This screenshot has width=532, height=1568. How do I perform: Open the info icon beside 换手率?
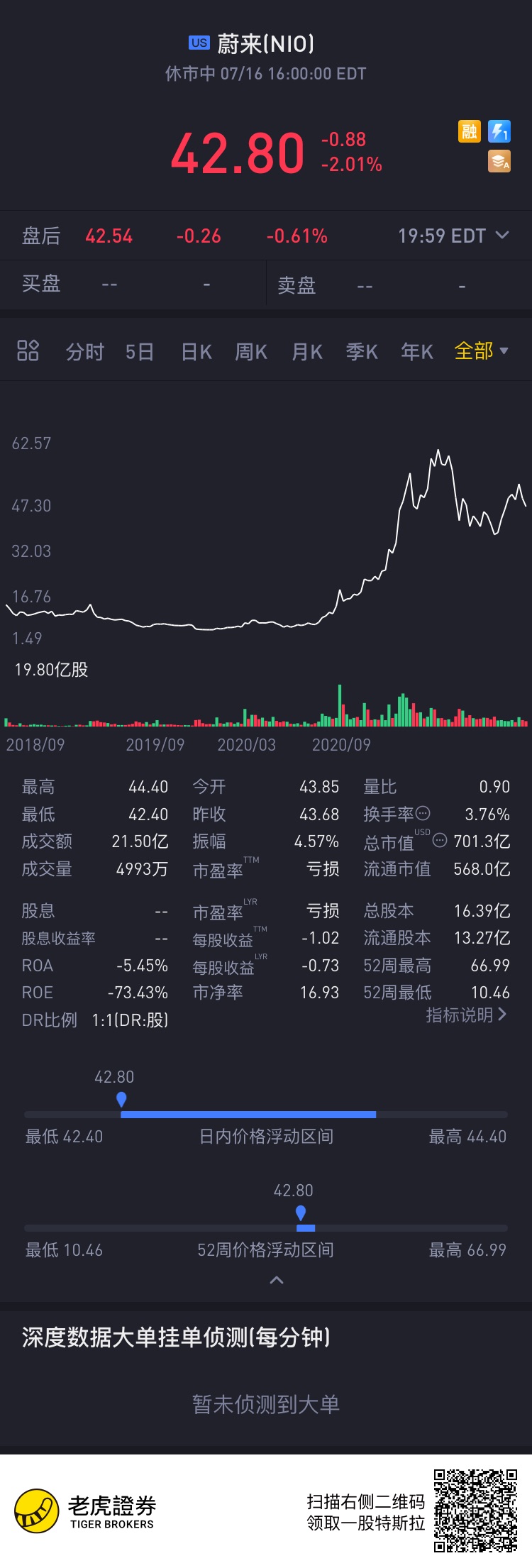(x=423, y=813)
